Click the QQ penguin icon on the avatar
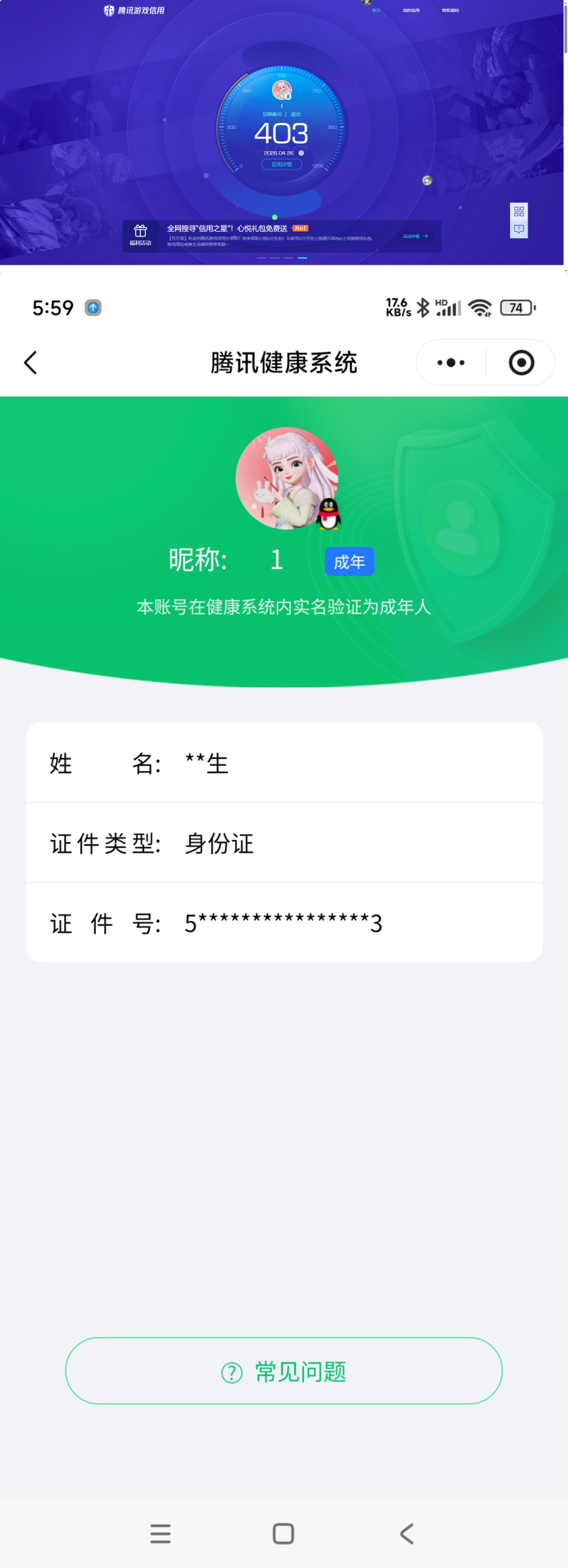The height and width of the screenshot is (1568, 568). click(329, 514)
